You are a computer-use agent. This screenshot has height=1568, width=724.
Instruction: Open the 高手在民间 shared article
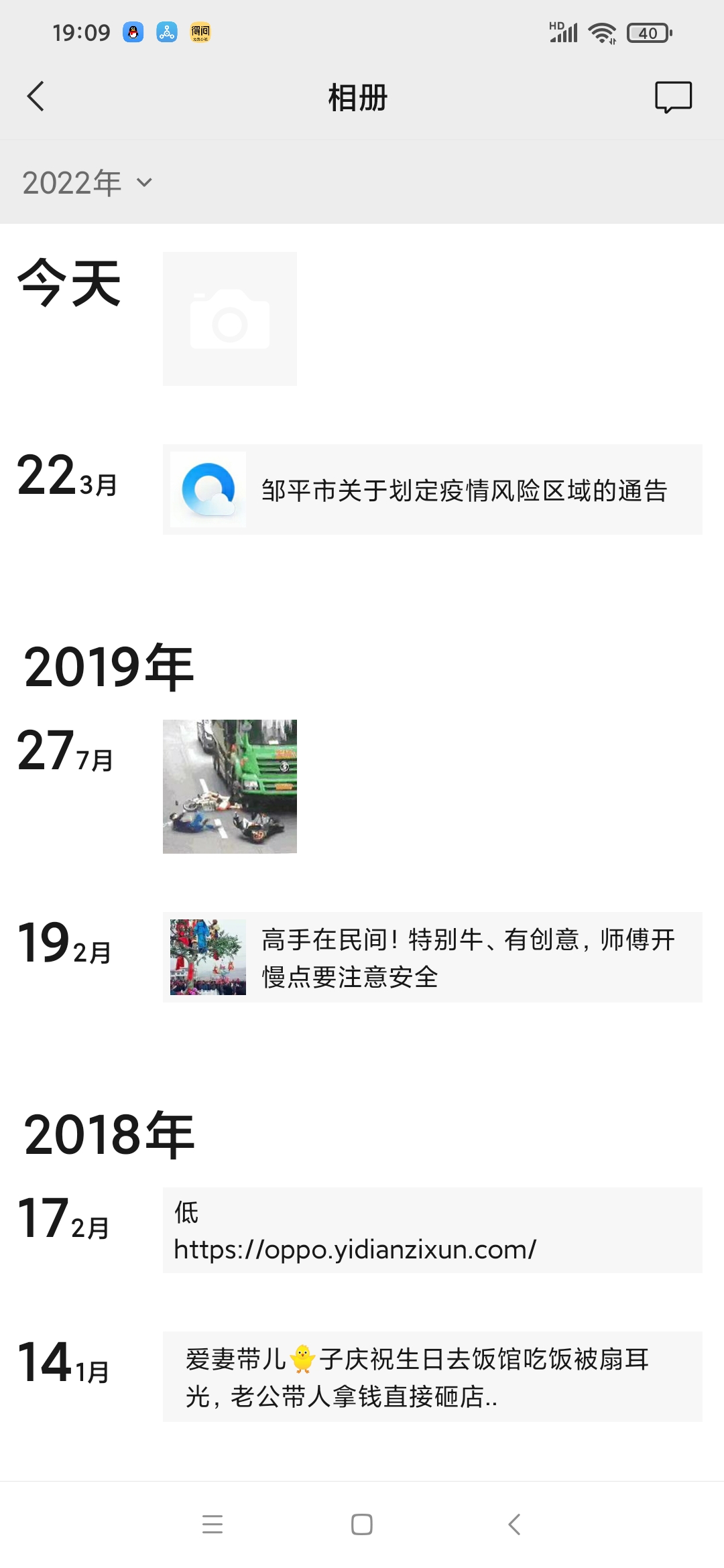click(432, 958)
